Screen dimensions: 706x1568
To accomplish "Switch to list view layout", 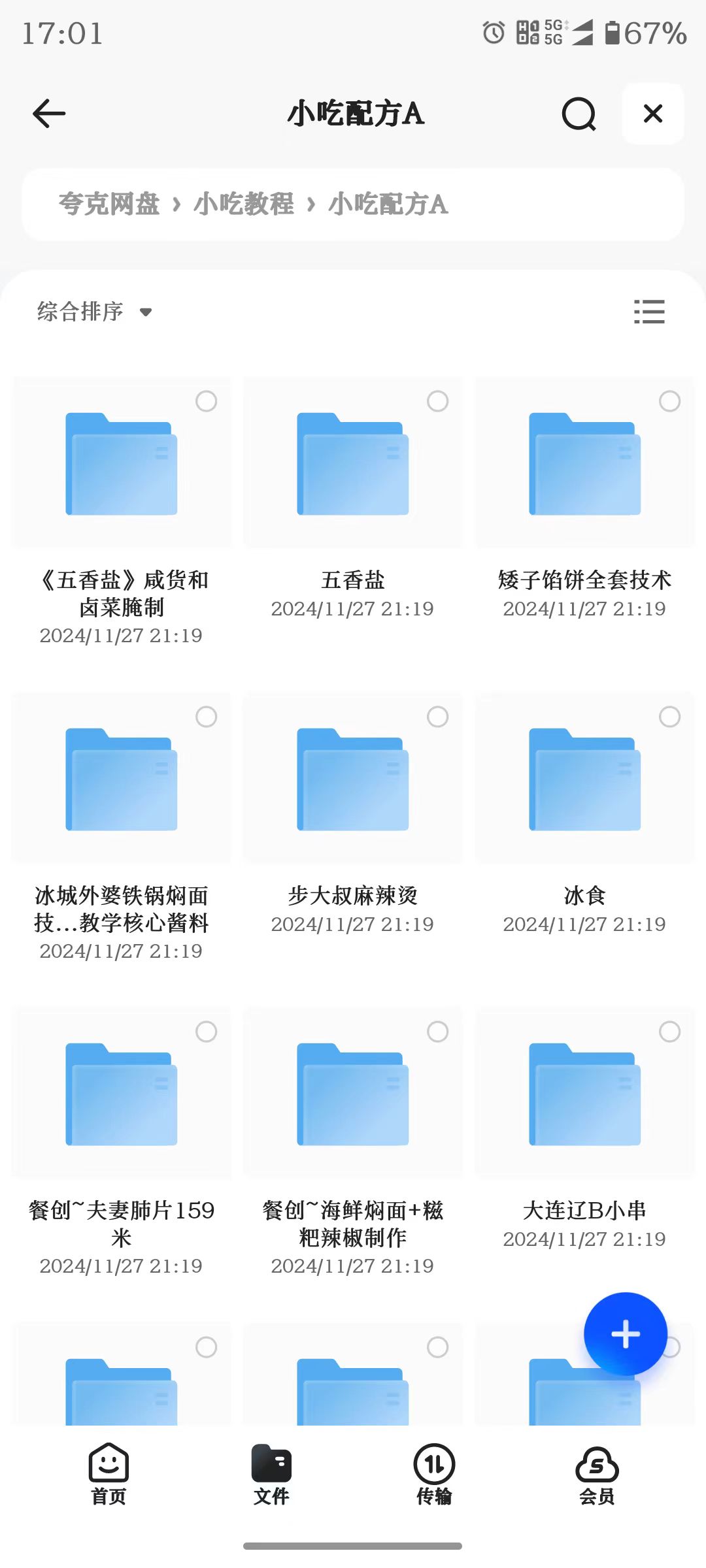I will [x=650, y=312].
